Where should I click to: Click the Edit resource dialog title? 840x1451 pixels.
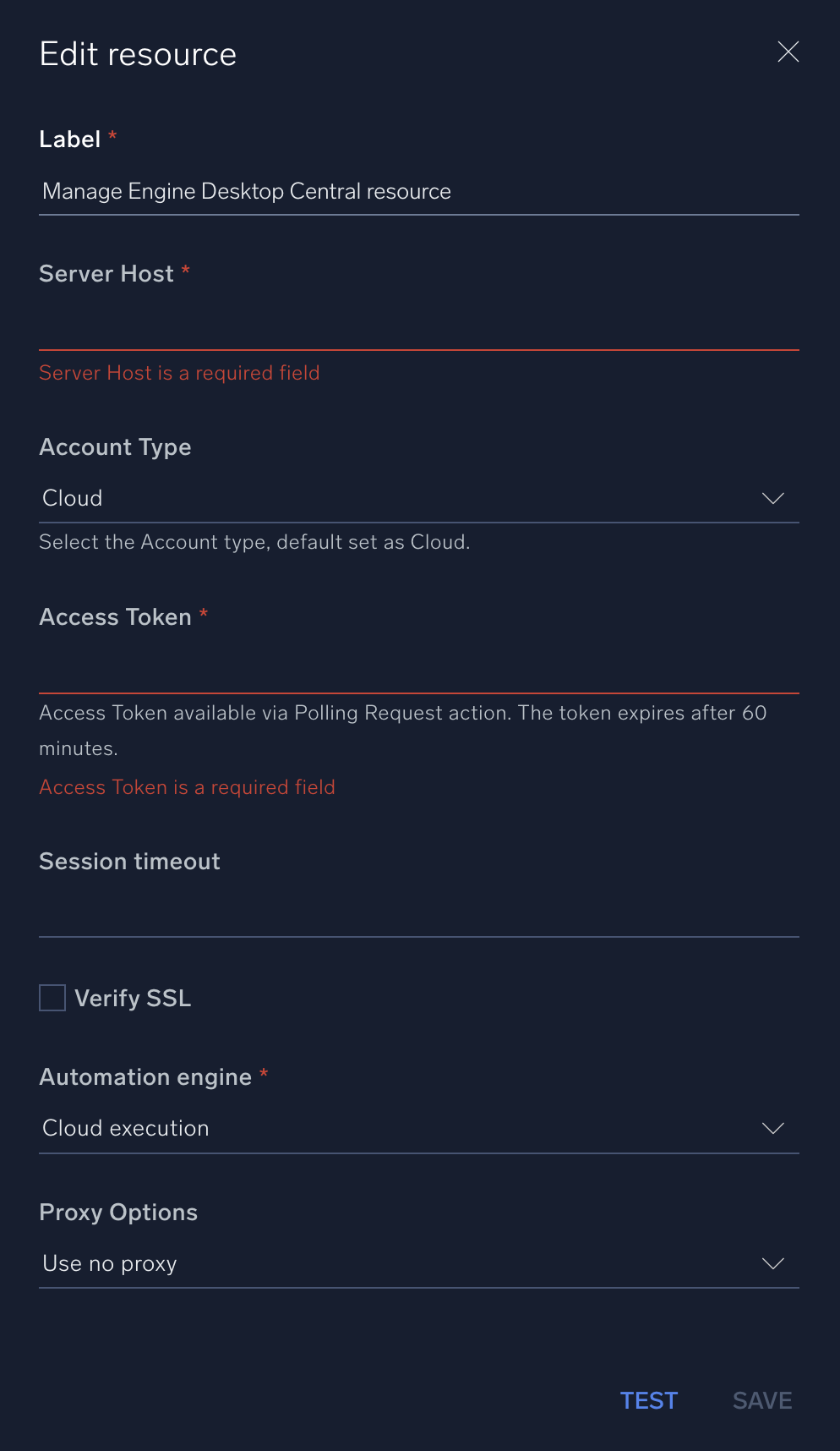point(137,53)
